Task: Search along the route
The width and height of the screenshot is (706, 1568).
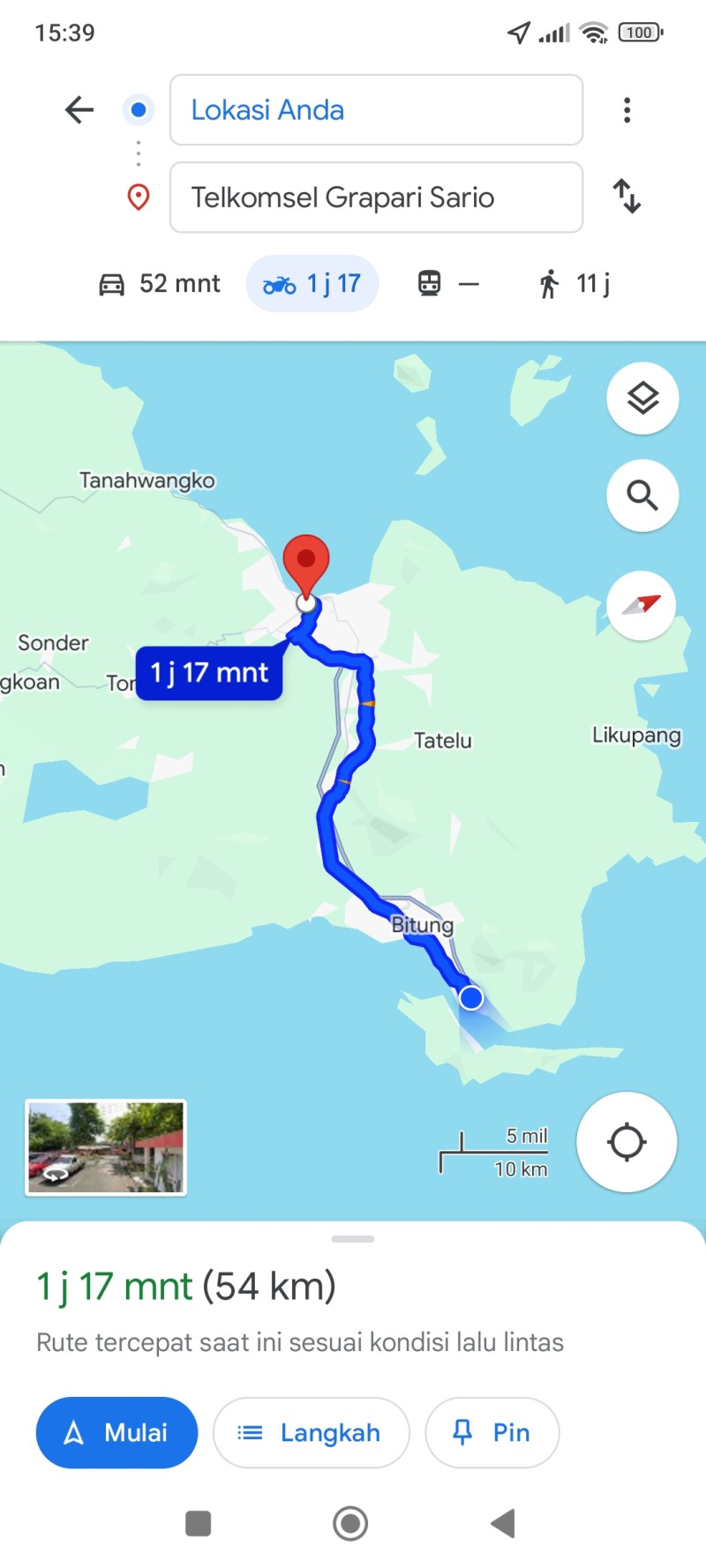Action: [642, 496]
